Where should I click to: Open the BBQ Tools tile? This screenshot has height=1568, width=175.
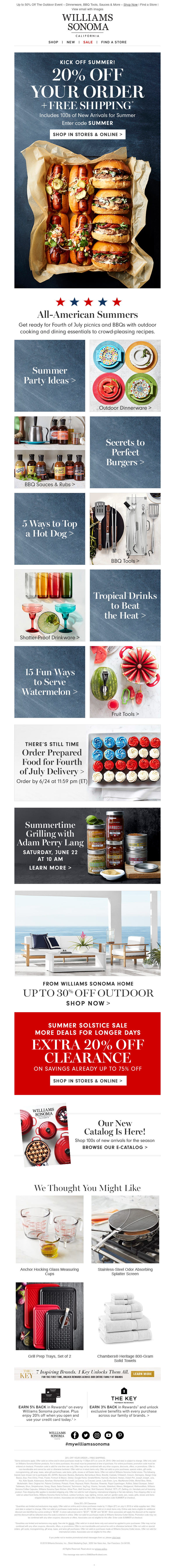pos(125,528)
